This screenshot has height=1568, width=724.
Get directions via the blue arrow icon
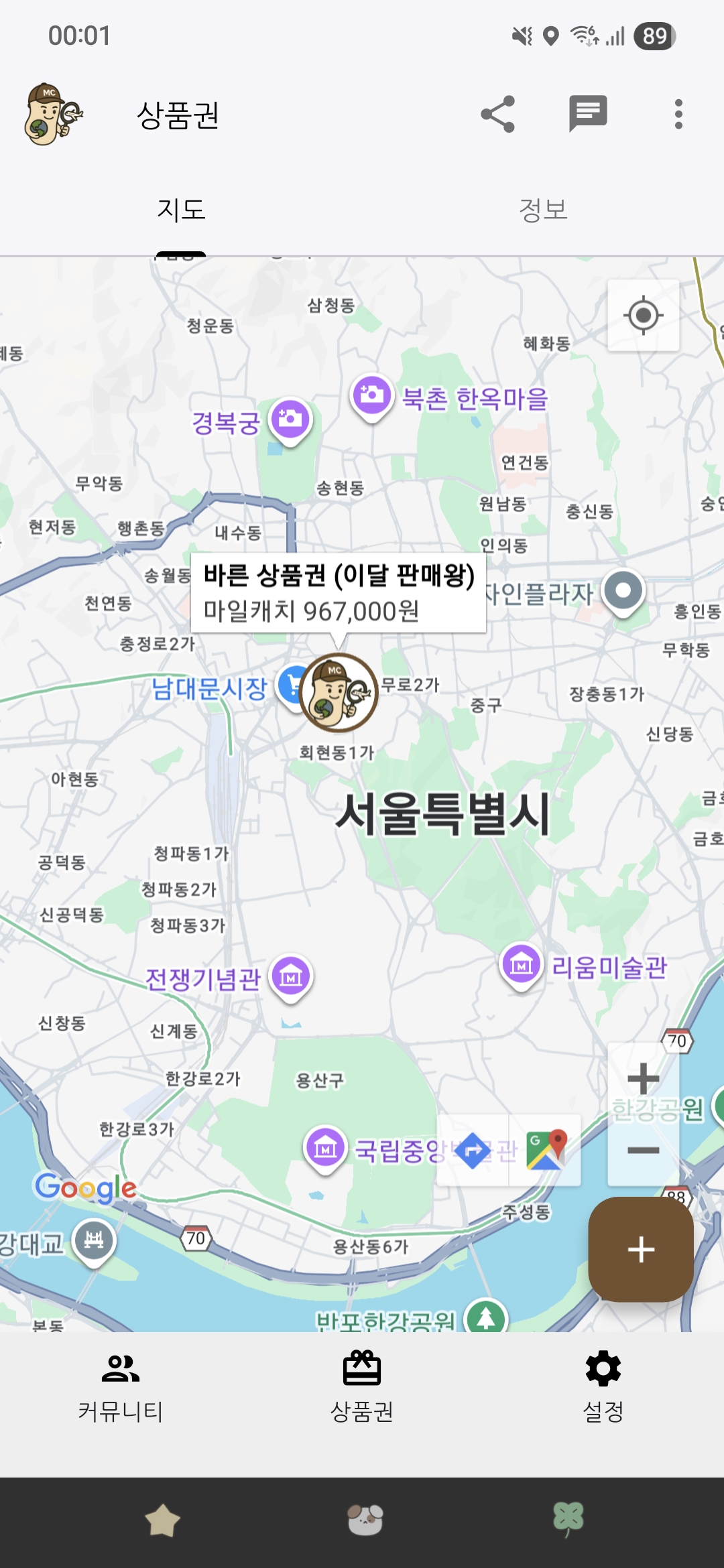click(473, 1151)
